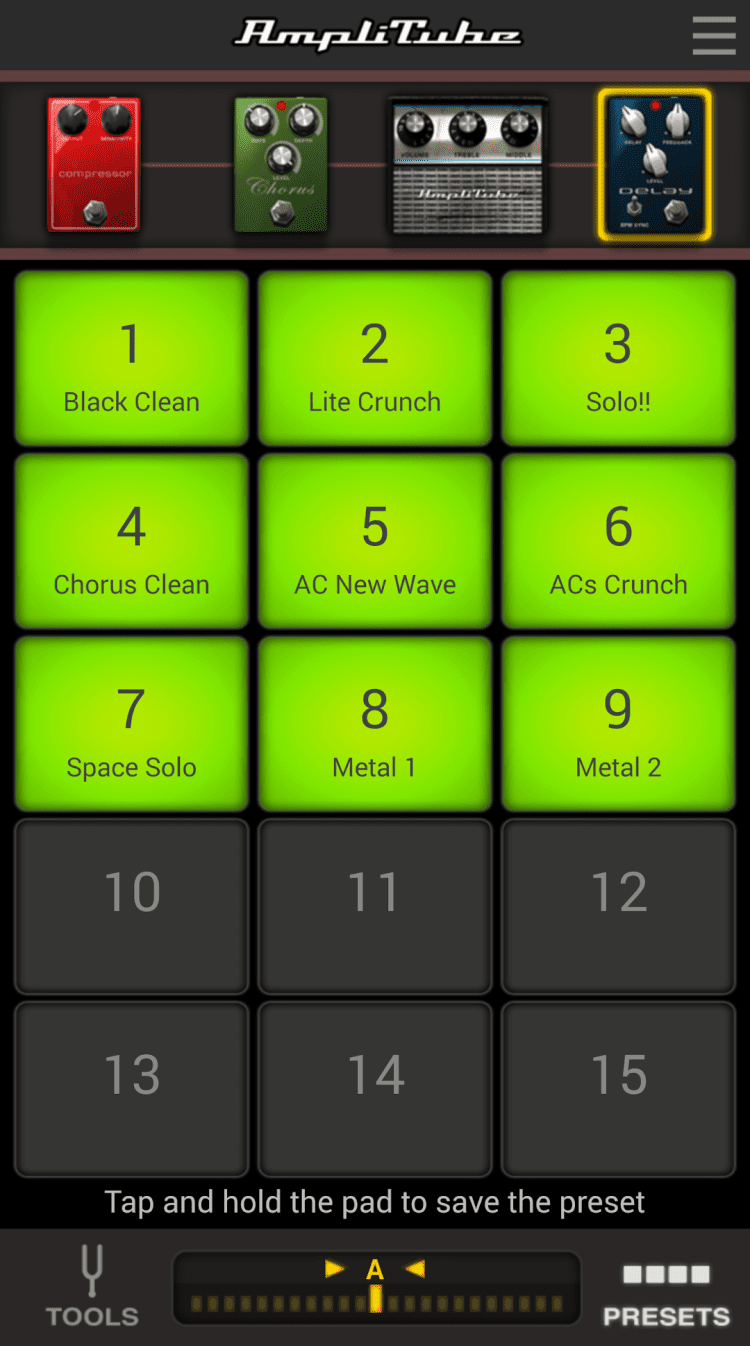The height and width of the screenshot is (1346, 750).
Task: Select empty preset pad 12
Action: tap(618, 907)
